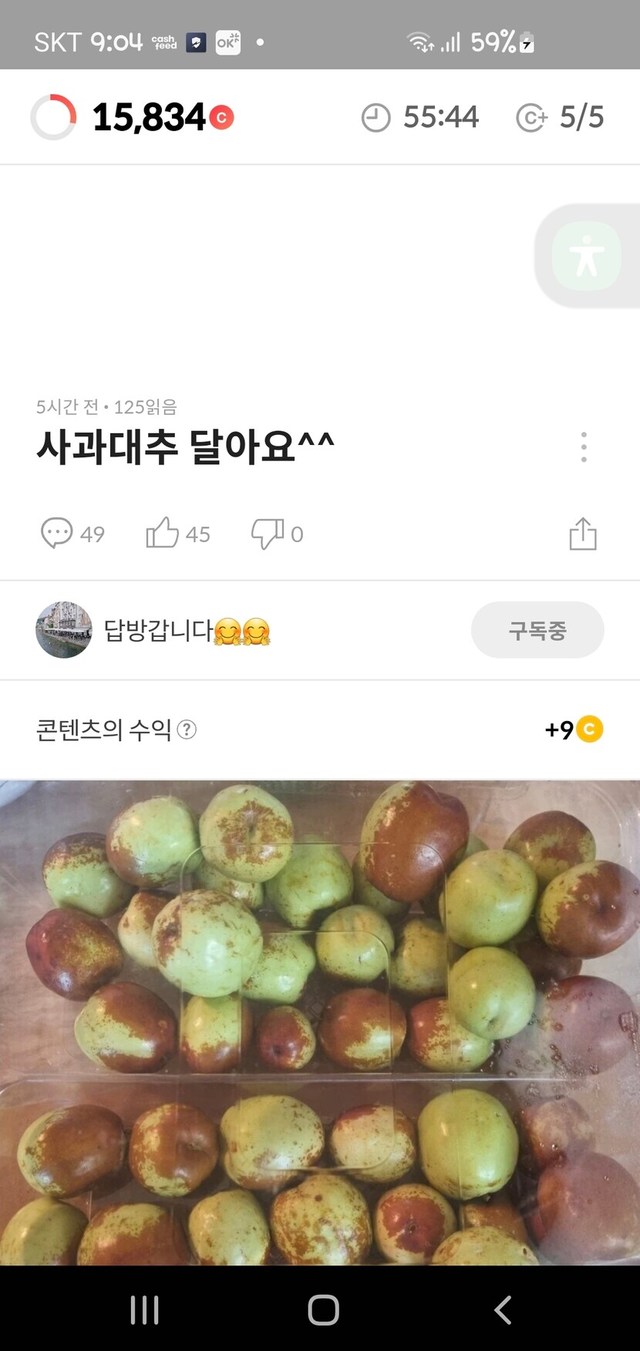
Task: Open the C+ 5/5 counter
Action: tap(560, 118)
